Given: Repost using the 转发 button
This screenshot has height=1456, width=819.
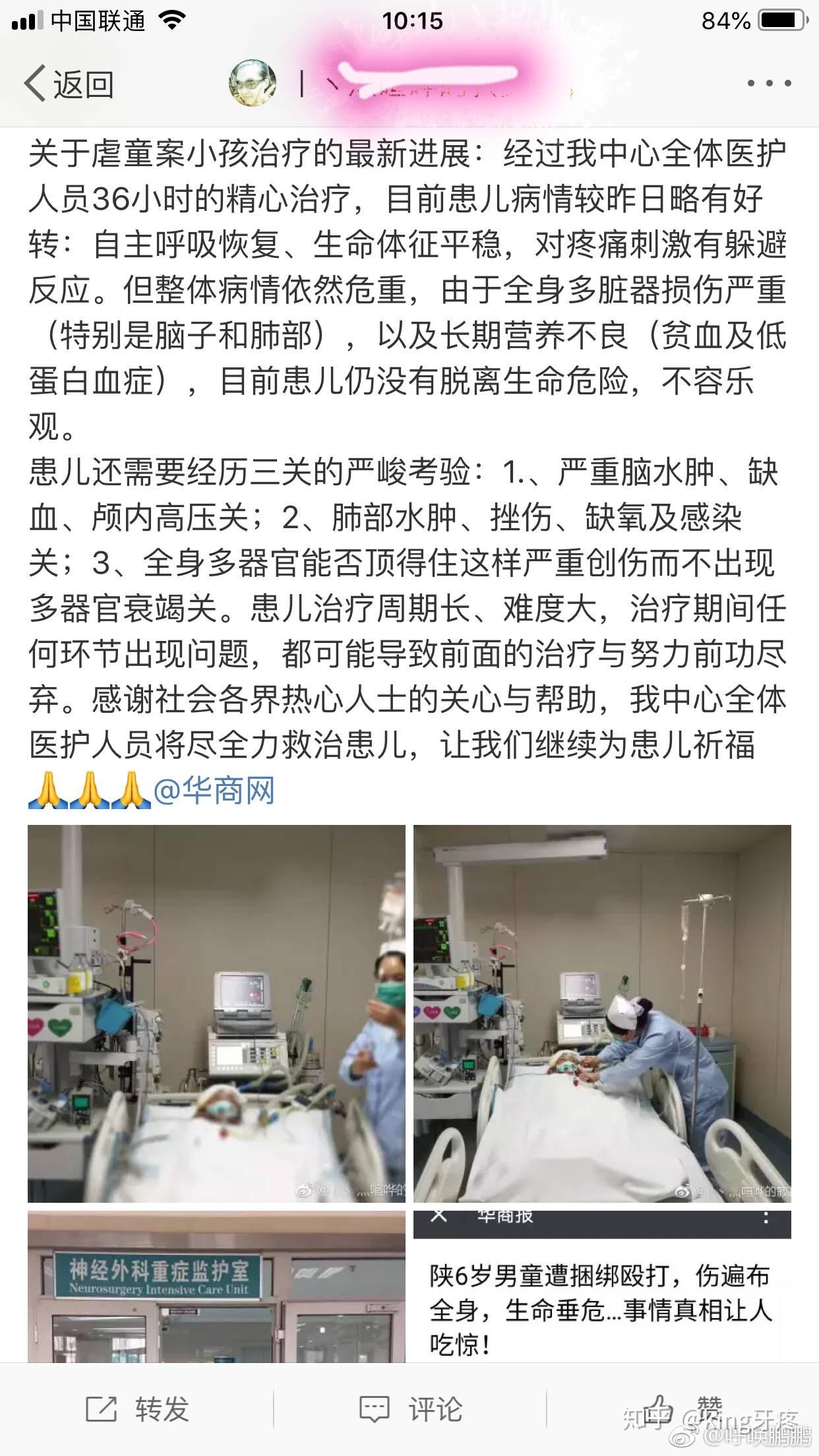Looking at the screenshot, I should (137, 1410).
